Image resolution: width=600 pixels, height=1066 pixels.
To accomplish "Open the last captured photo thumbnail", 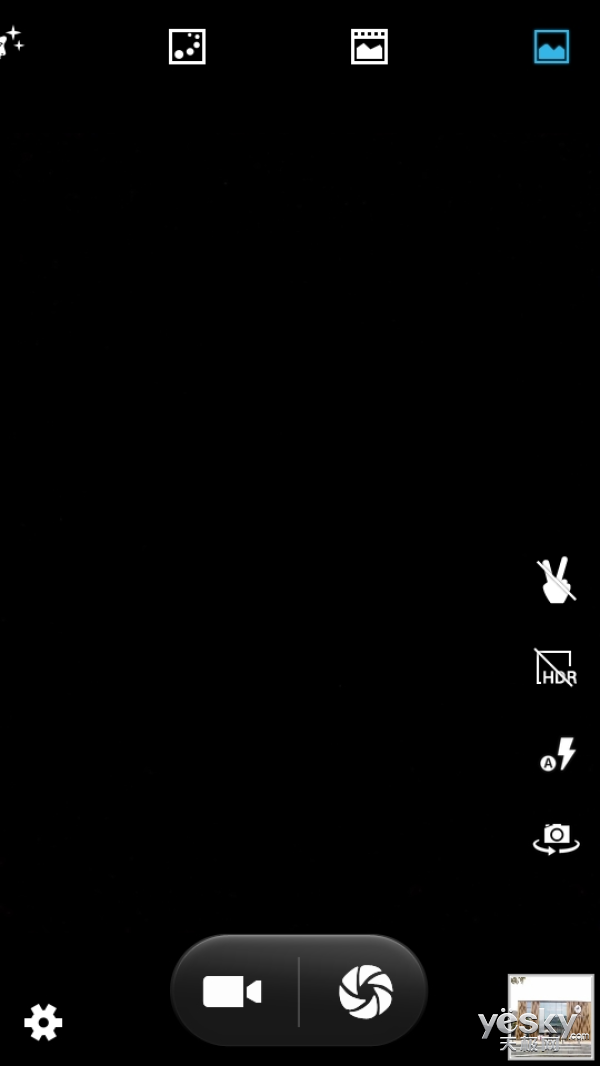I will point(551,1016).
